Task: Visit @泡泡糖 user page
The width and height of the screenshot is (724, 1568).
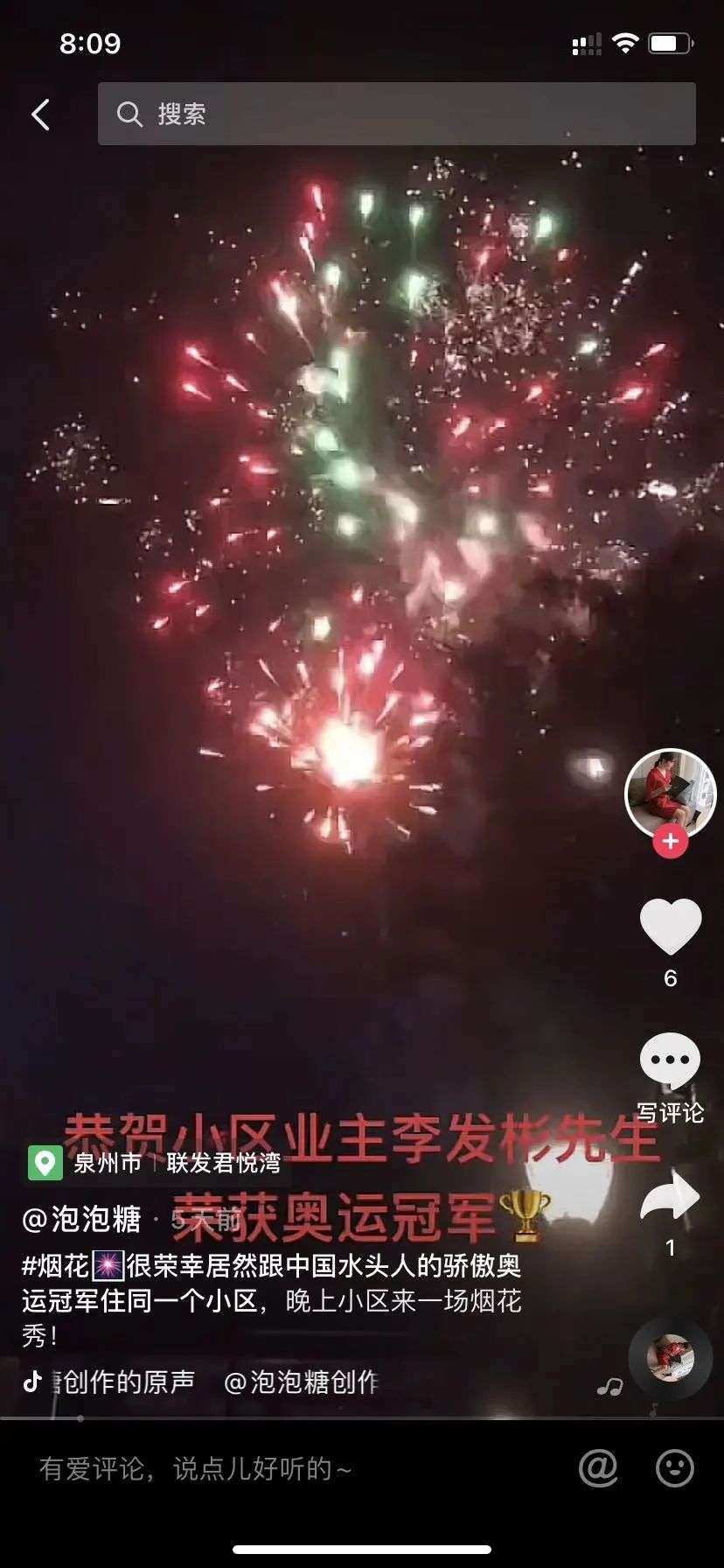Action: (x=81, y=1219)
